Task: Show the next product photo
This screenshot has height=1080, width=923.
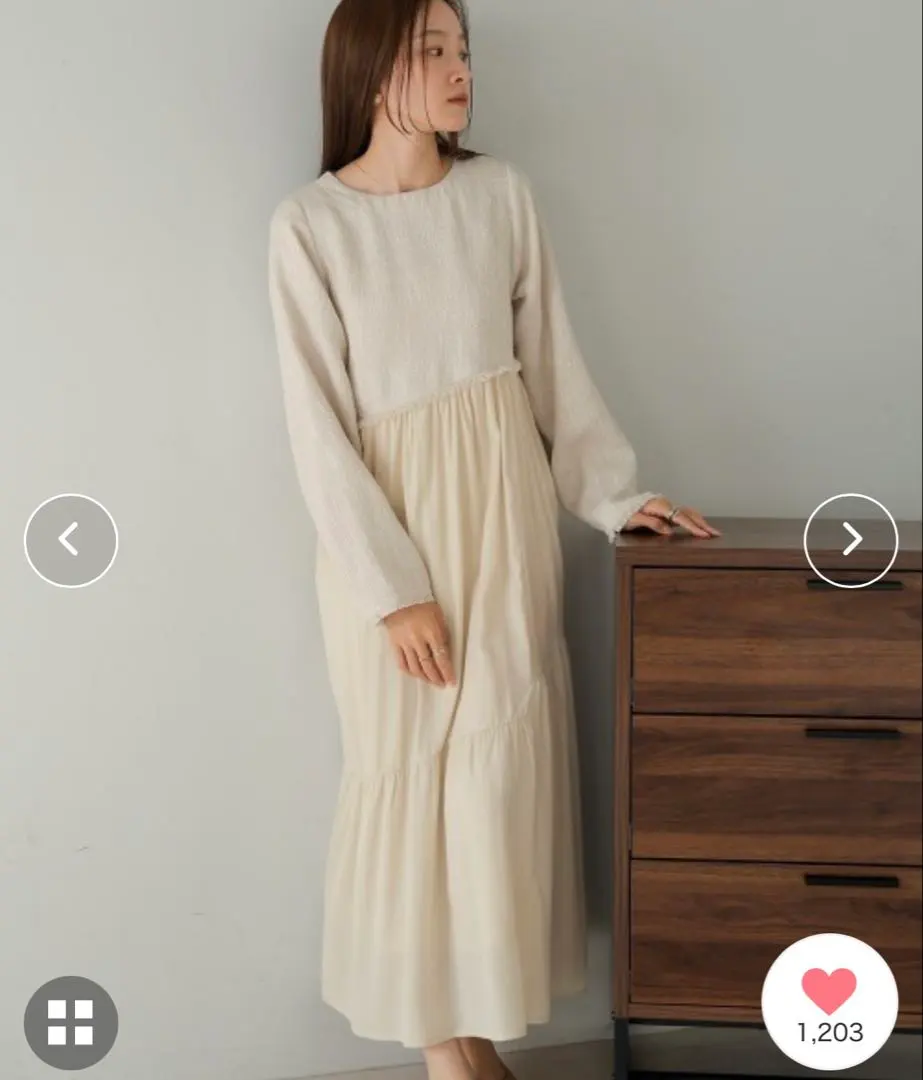Action: (850, 540)
